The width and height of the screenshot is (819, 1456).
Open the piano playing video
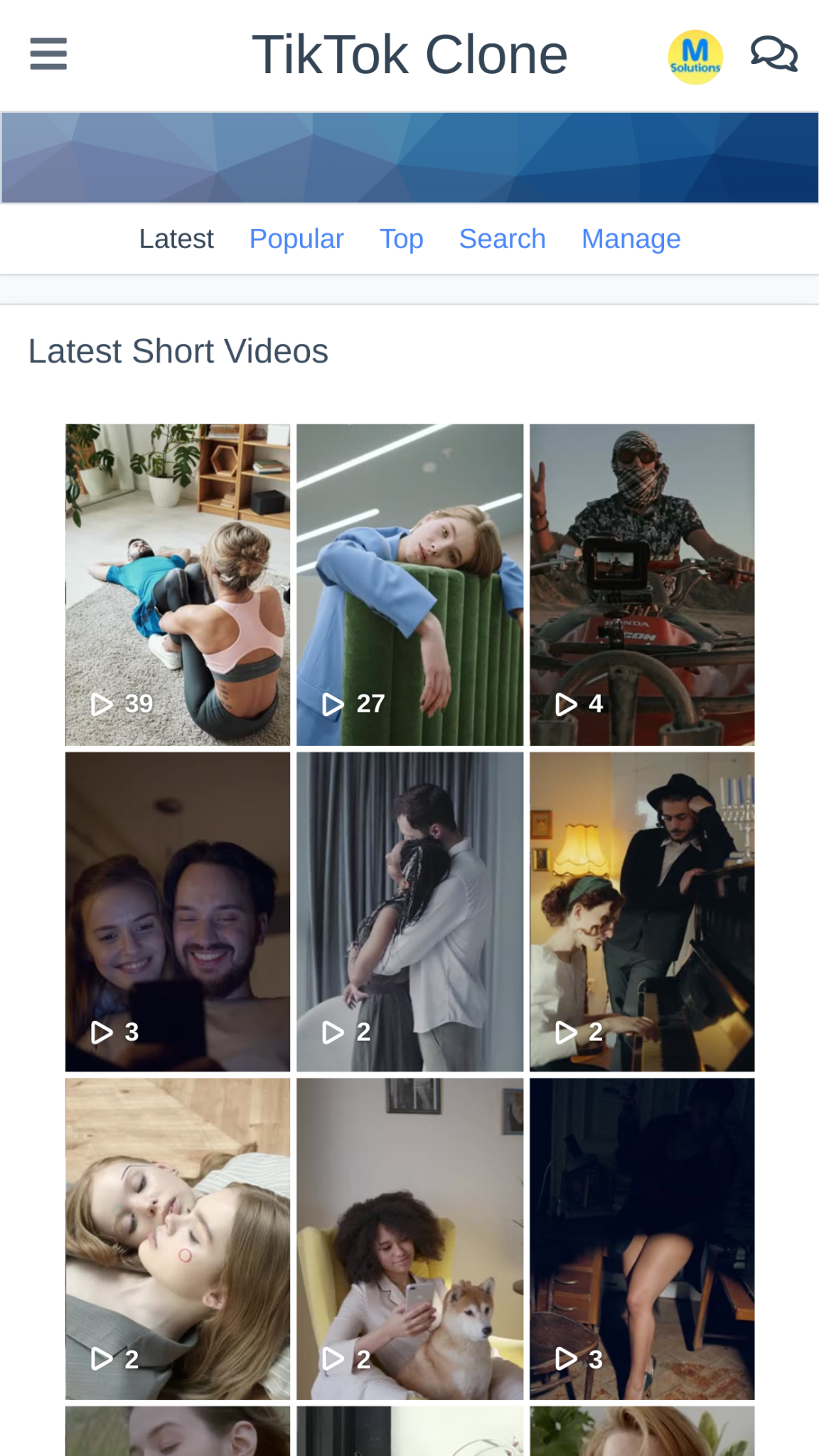pyautogui.click(x=642, y=911)
